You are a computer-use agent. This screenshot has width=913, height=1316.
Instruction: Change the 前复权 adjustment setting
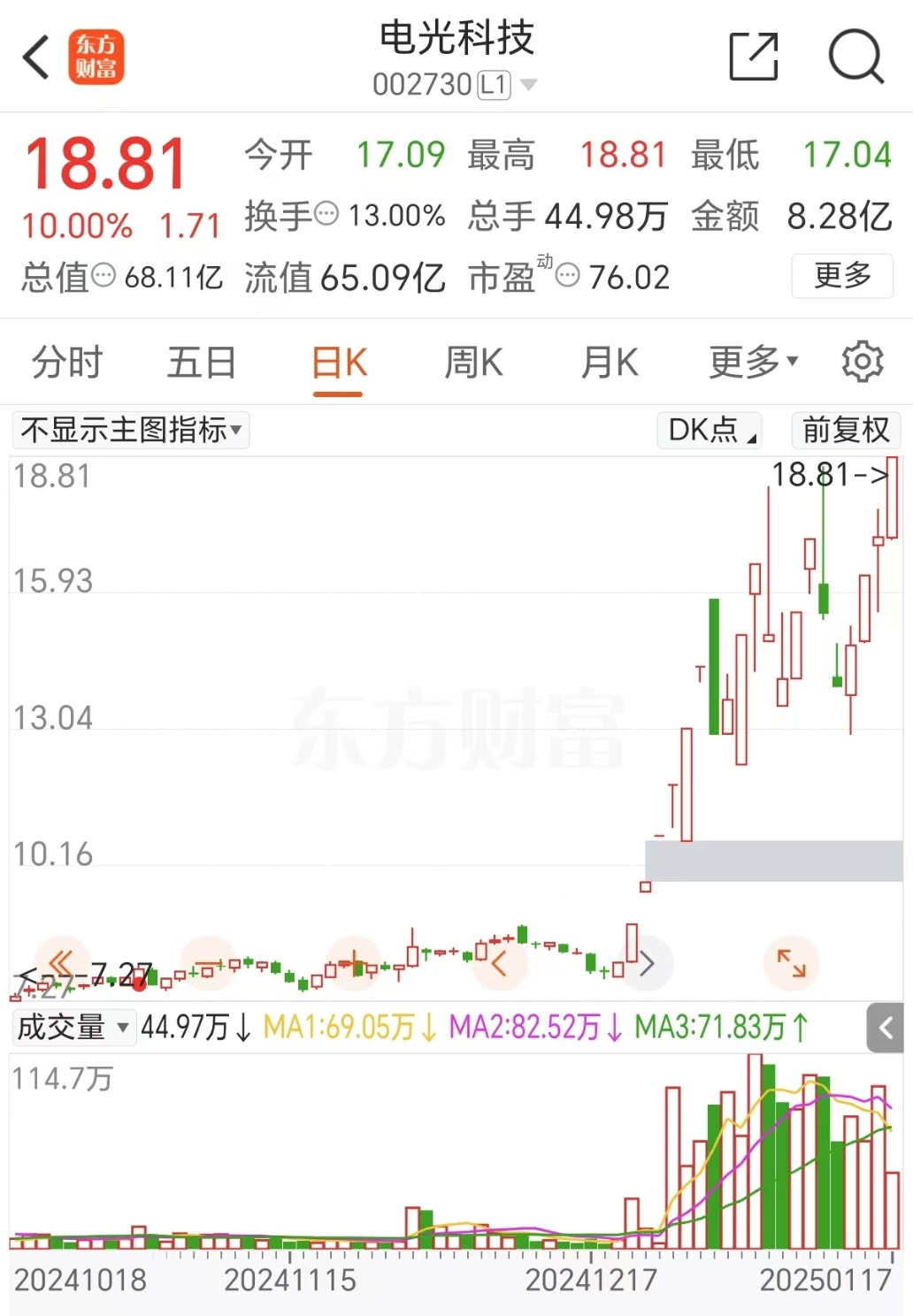point(845,430)
